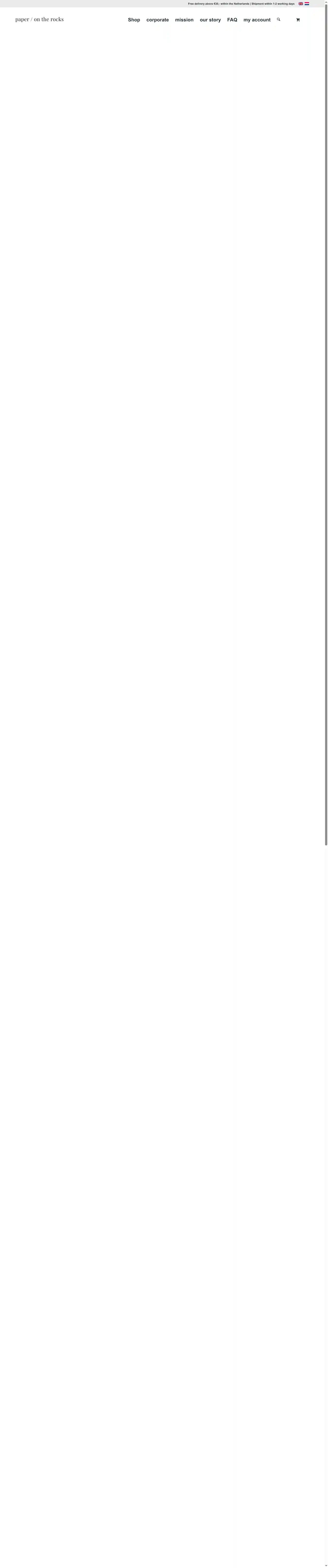Switch language to Dutch flag
The image size is (328, 1568).
307,4
